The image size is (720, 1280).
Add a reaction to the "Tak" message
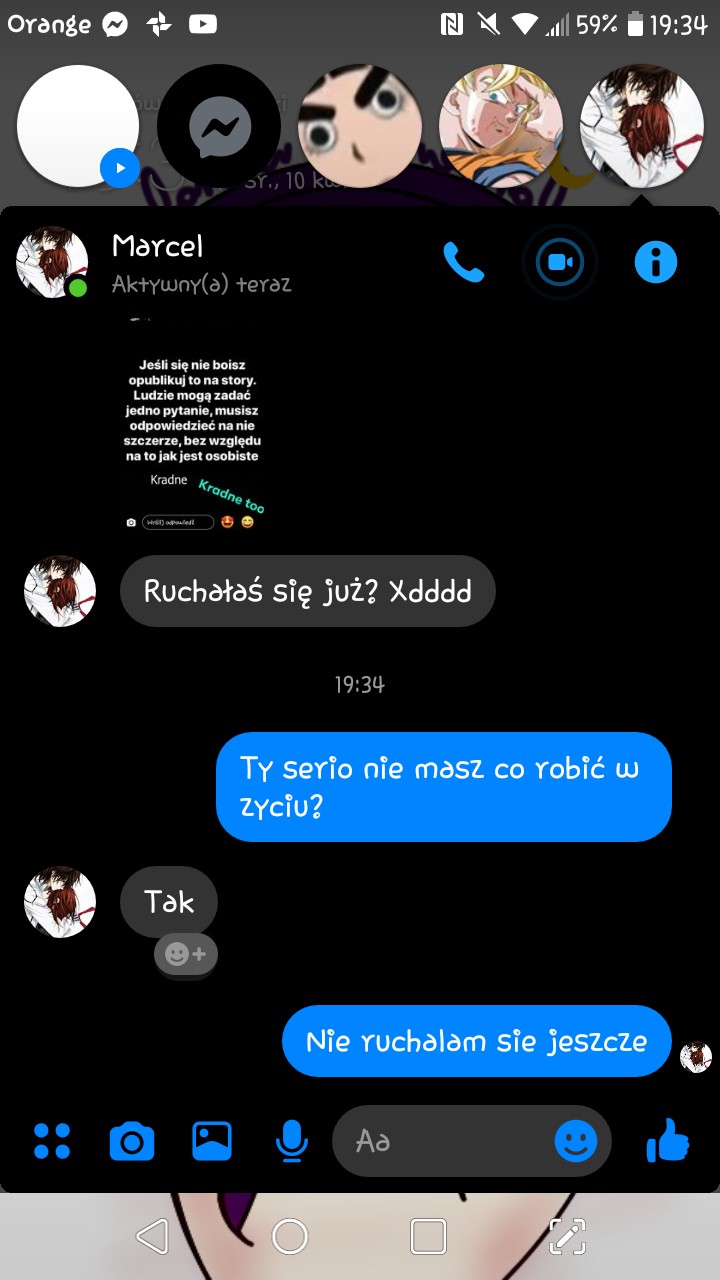186,955
